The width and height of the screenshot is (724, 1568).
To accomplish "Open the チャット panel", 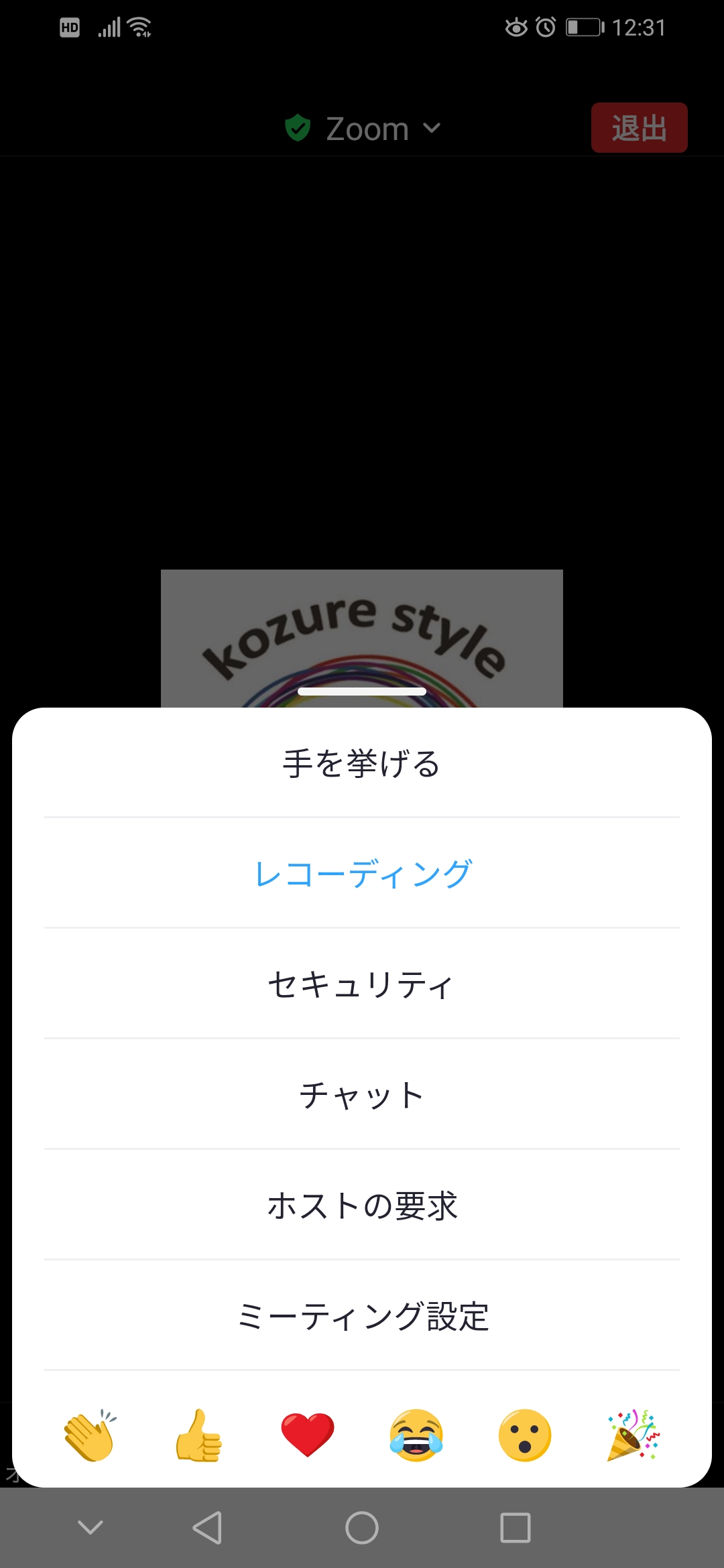I will 362,1094.
